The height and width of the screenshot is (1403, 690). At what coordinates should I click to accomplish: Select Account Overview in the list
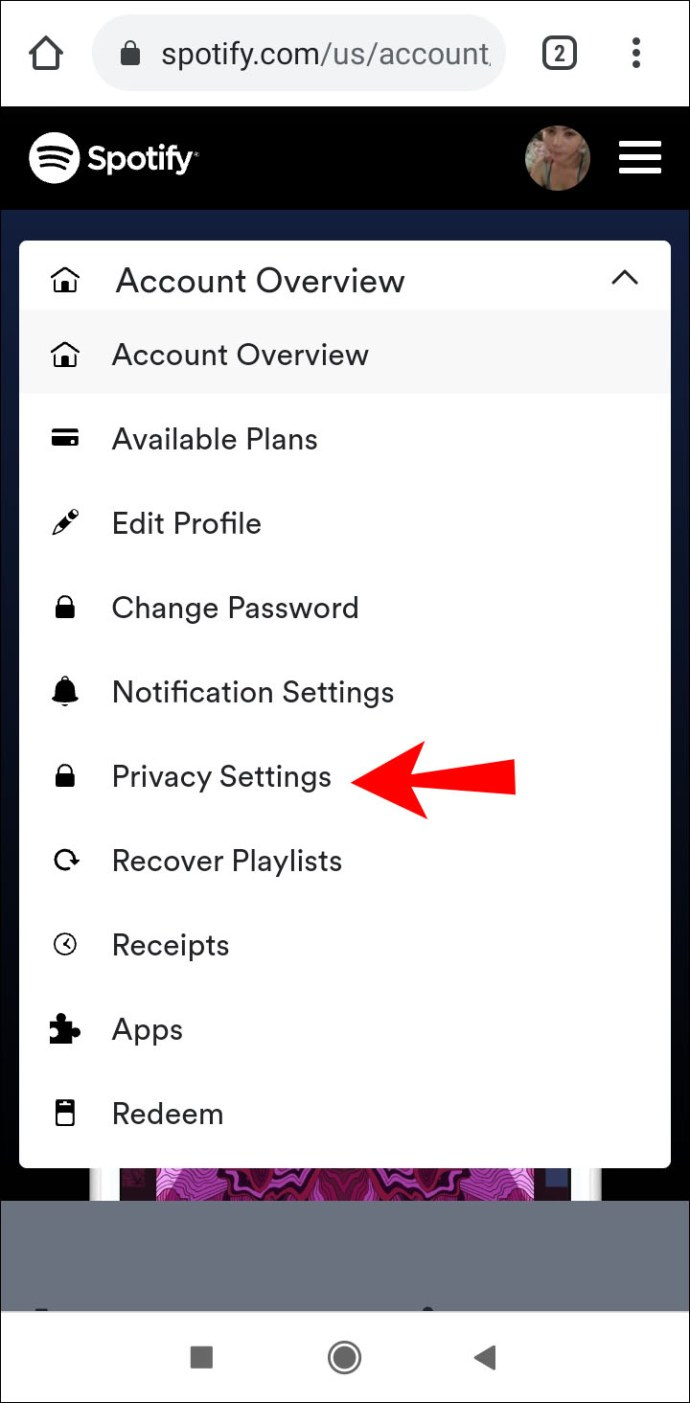[x=345, y=354]
